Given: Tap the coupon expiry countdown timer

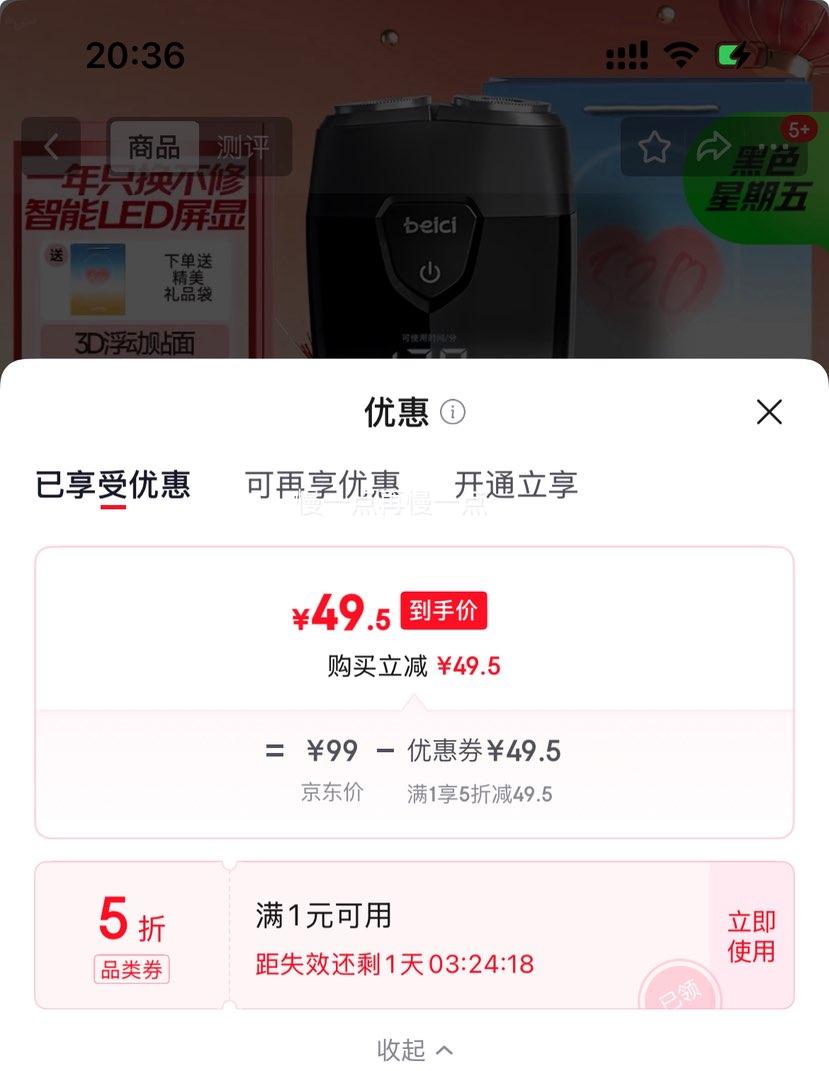Looking at the screenshot, I should 391,963.
